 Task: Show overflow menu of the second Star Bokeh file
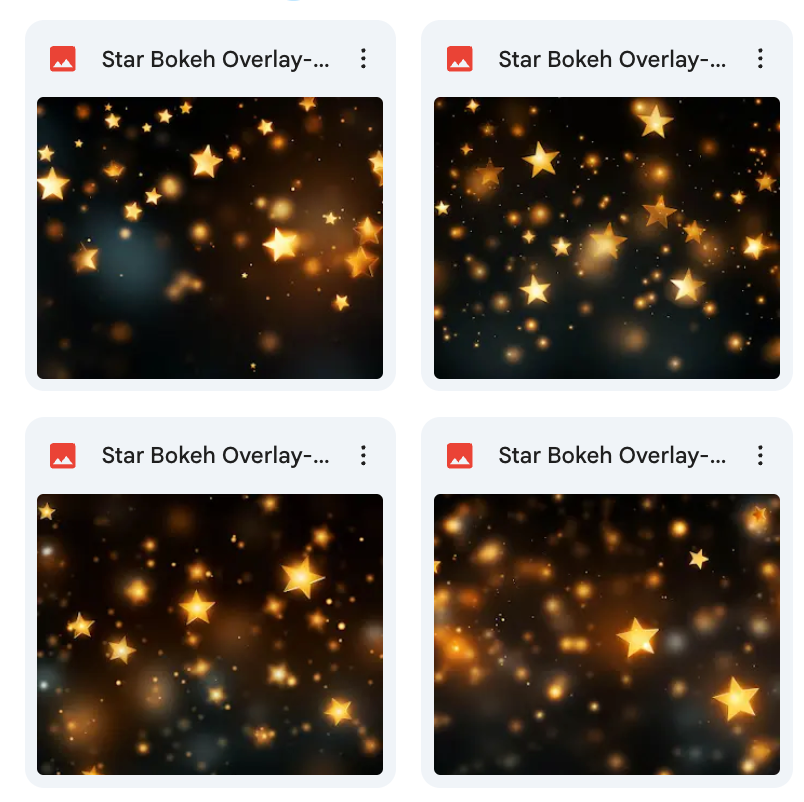point(760,59)
